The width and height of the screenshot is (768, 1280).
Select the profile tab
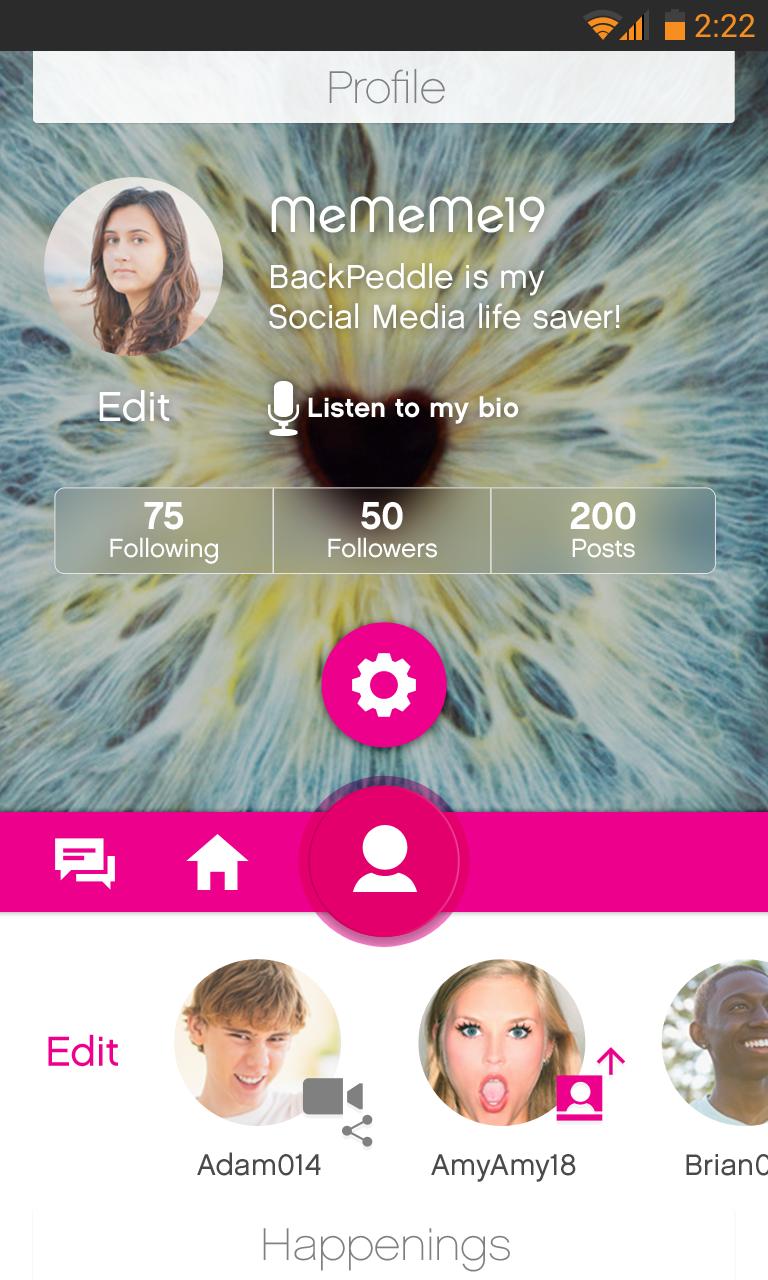pos(384,860)
